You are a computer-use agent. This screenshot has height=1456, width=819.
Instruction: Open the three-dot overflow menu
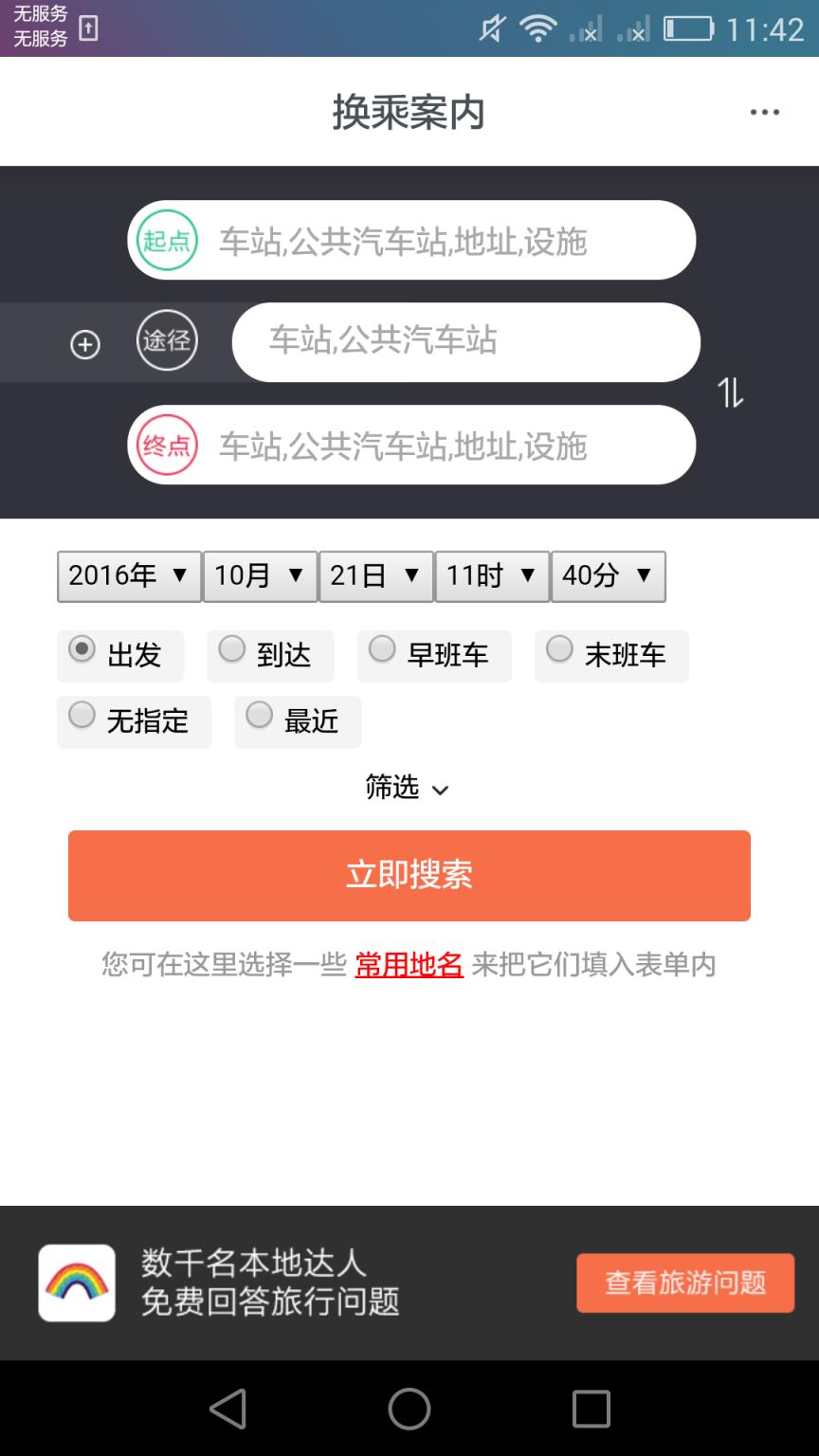click(764, 112)
